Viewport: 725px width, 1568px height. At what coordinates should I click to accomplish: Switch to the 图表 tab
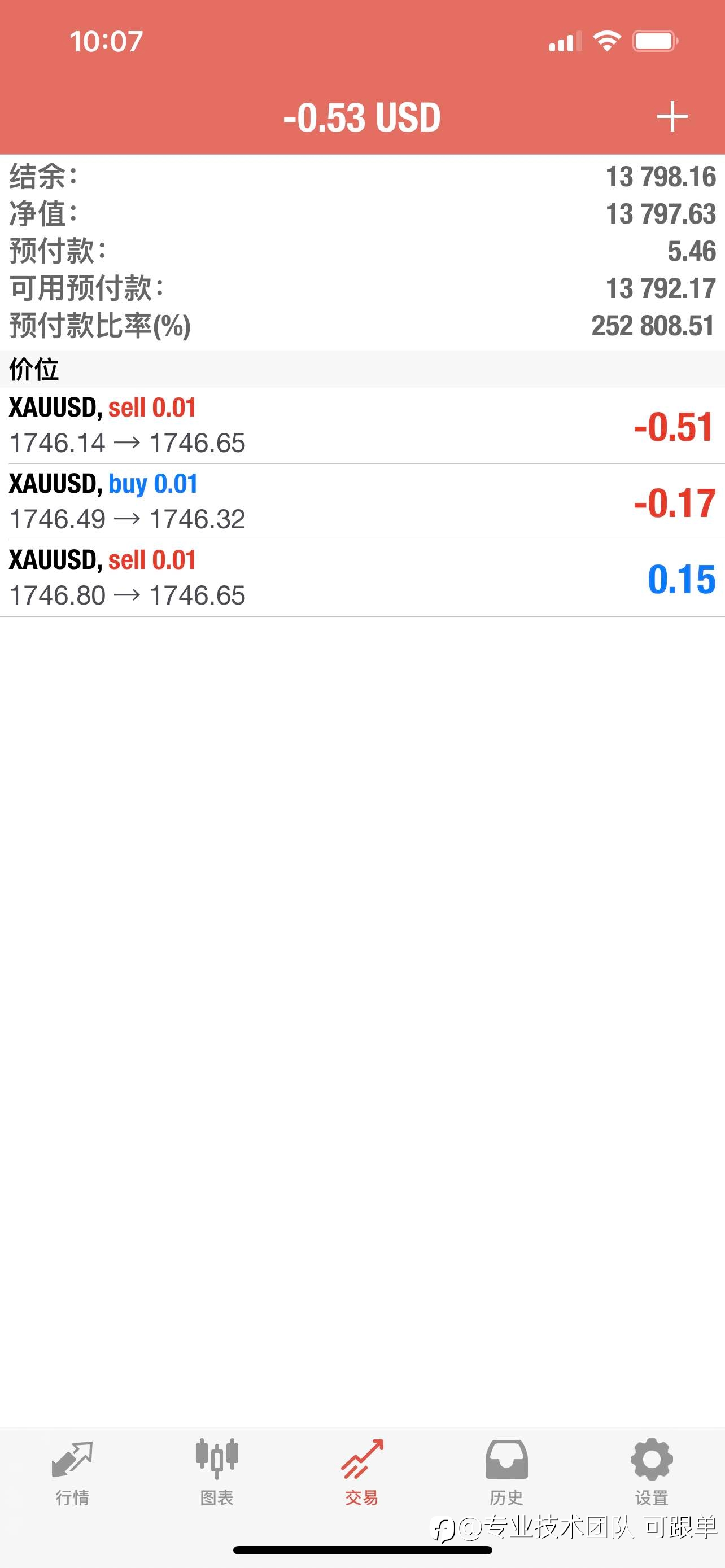(x=217, y=1473)
